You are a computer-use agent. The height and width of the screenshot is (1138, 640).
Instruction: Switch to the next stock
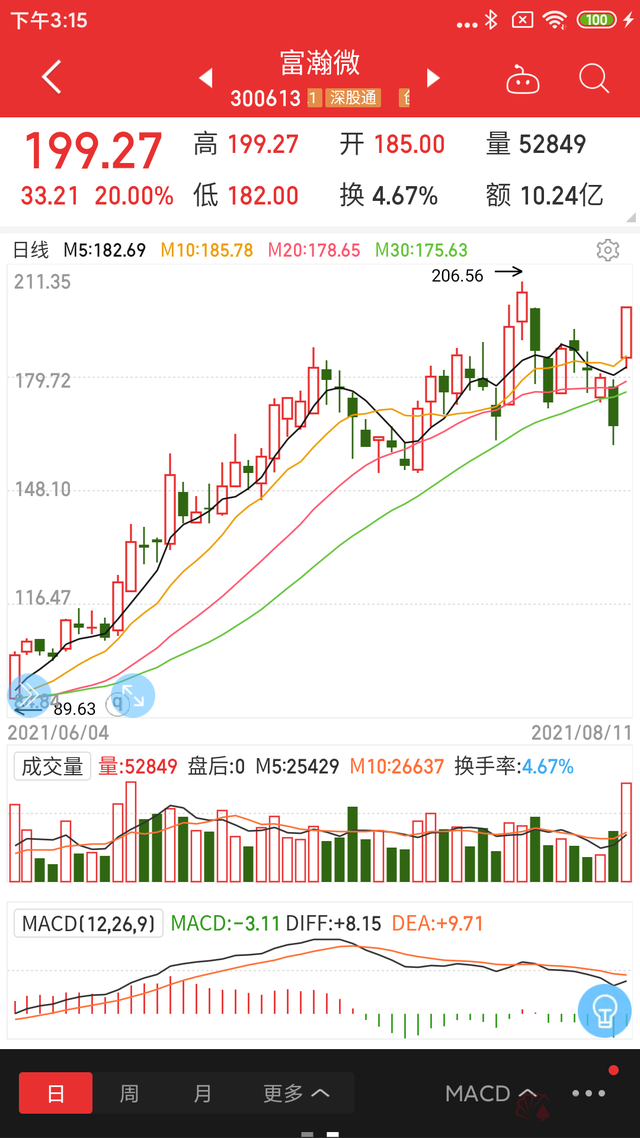pos(434,78)
